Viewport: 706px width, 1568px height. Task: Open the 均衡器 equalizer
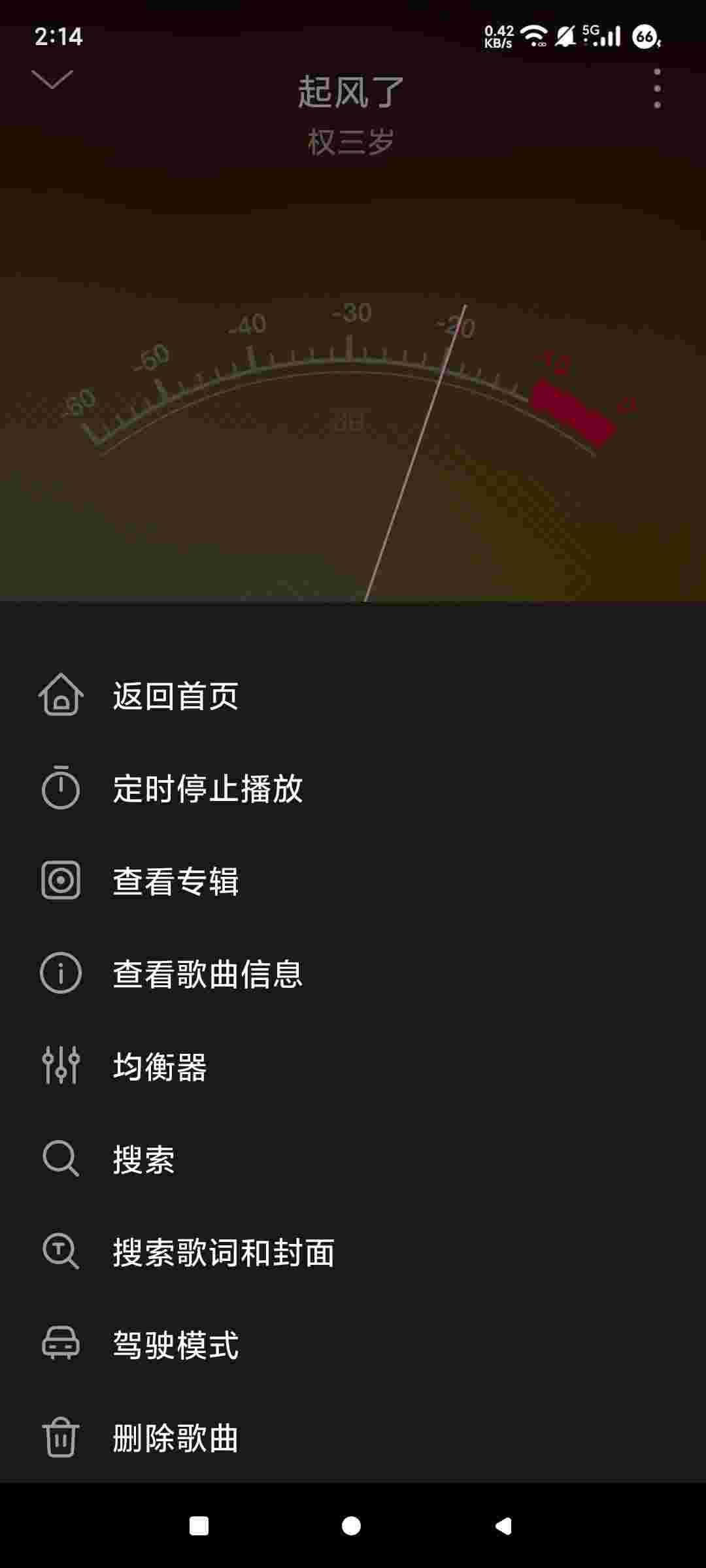click(160, 1066)
